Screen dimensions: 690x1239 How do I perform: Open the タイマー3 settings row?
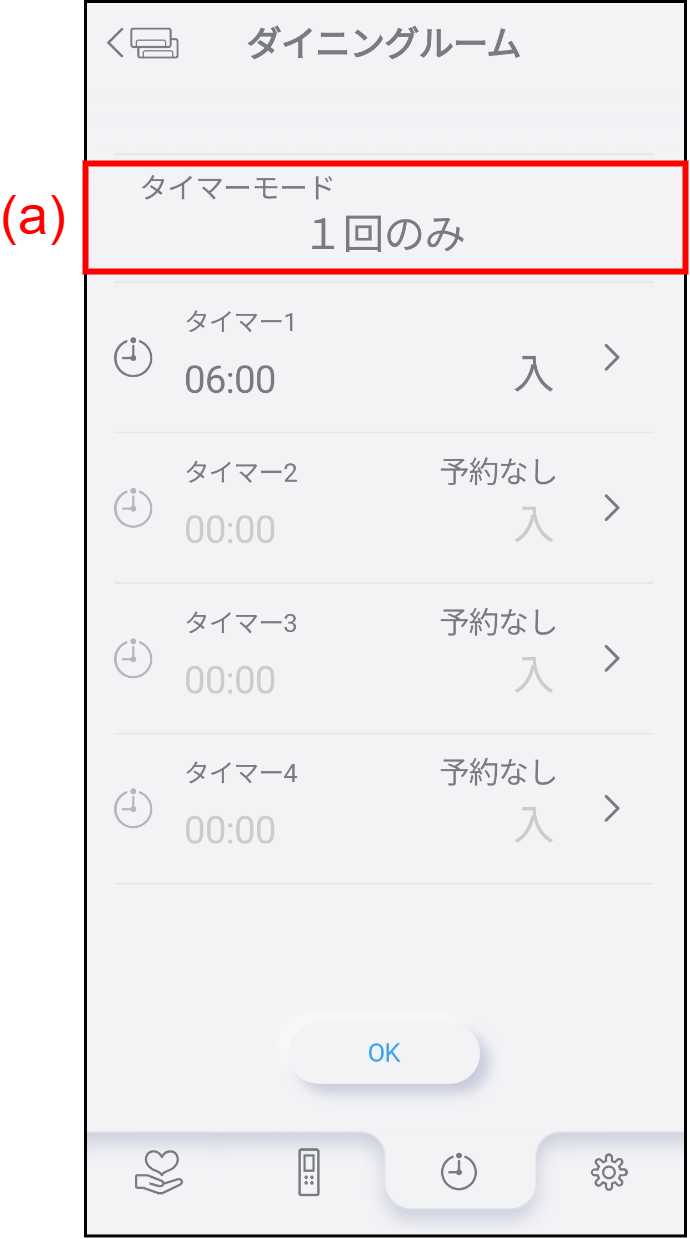(x=383, y=658)
